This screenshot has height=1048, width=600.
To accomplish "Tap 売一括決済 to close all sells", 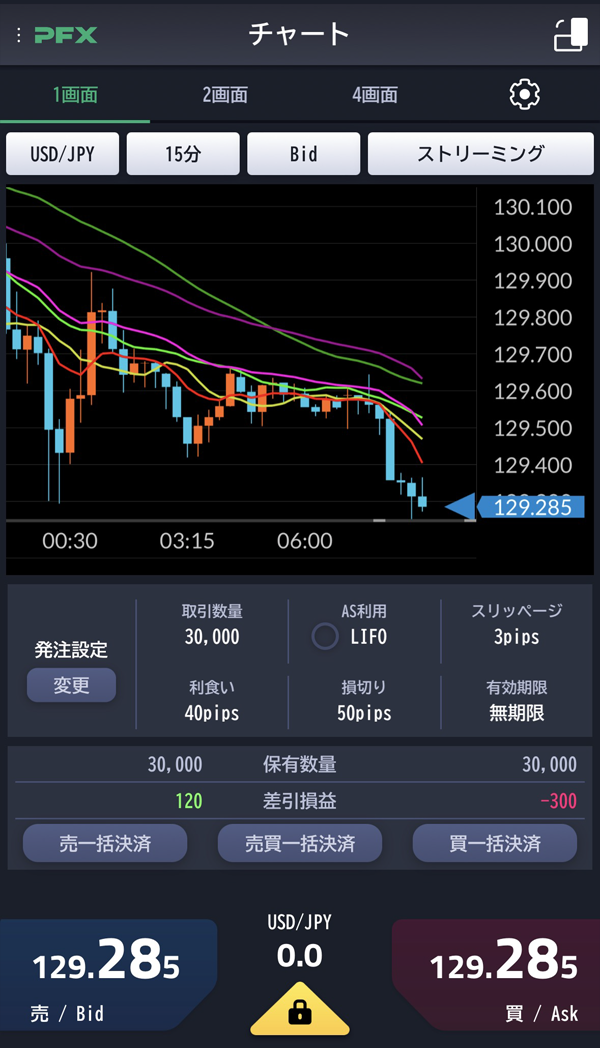I will (105, 844).
